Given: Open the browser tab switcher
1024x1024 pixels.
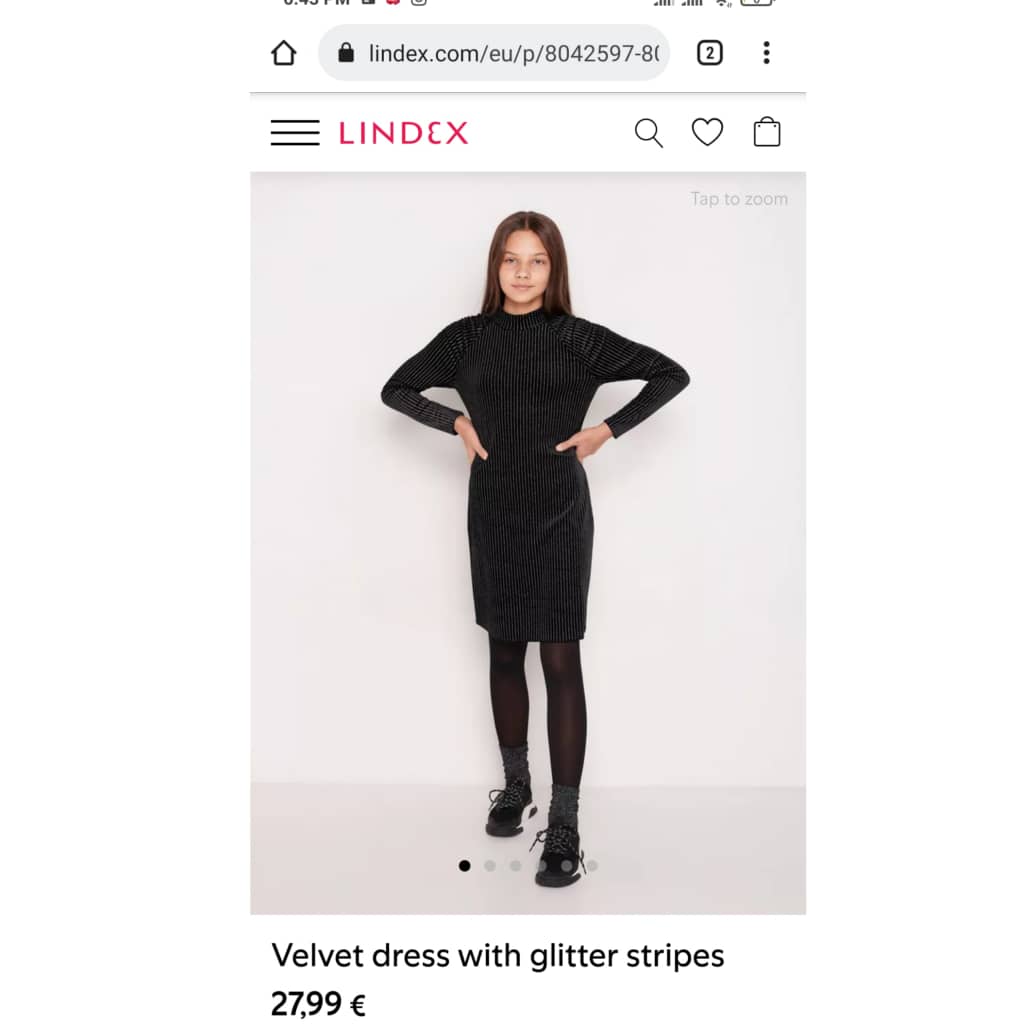Looking at the screenshot, I should pos(709,53).
